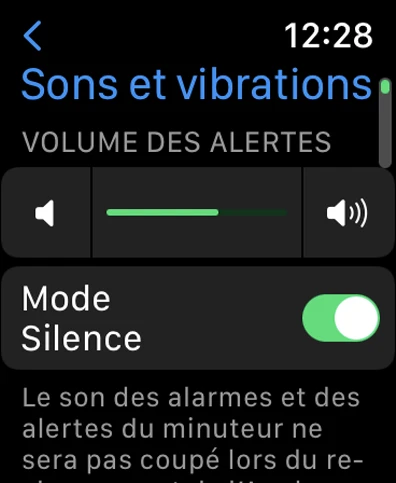Go back using the blue arrow
The width and height of the screenshot is (396, 483).
(32, 36)
